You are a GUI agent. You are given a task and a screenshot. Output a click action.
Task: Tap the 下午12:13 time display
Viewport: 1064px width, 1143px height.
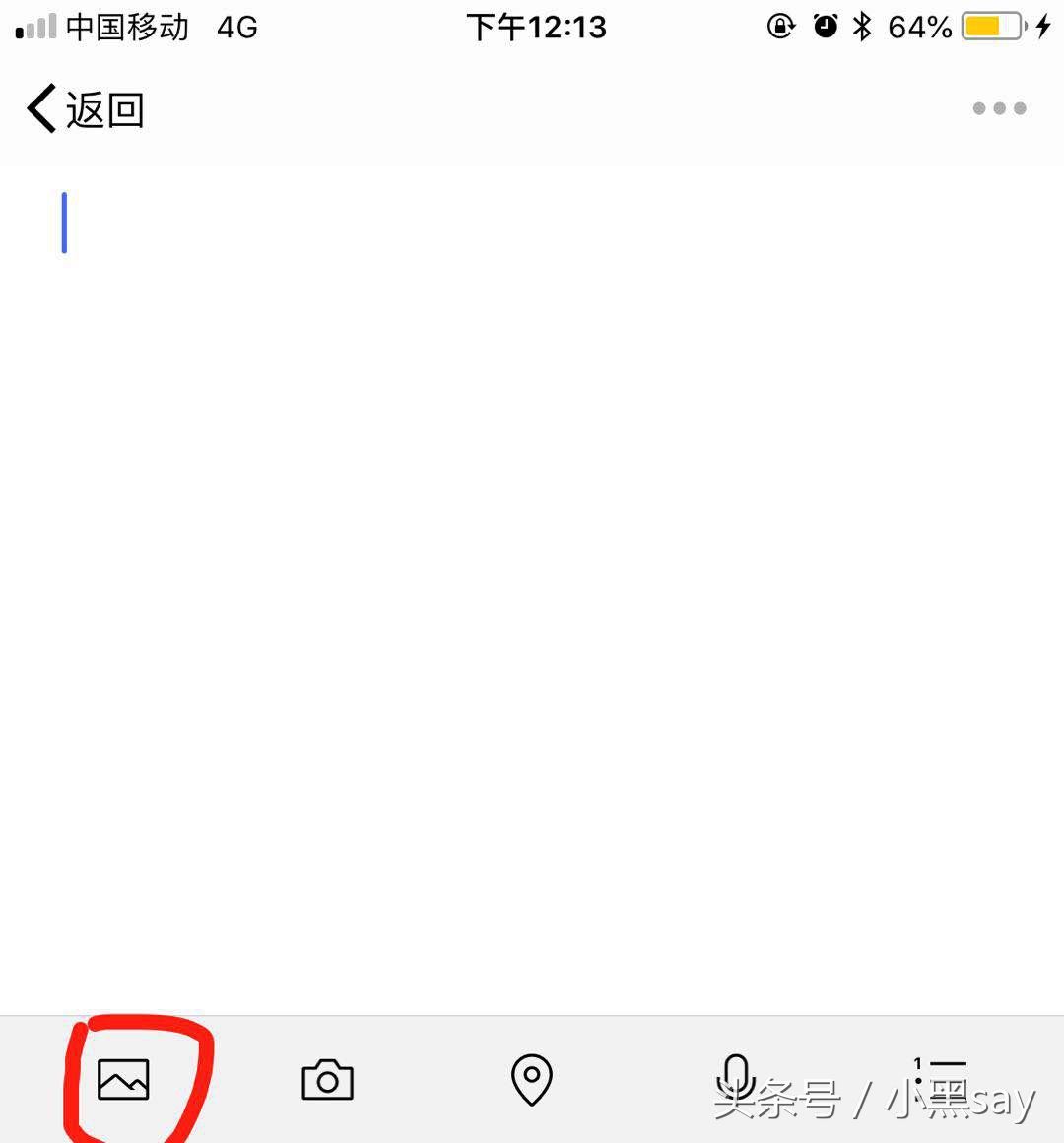click(x=537, y=27)
